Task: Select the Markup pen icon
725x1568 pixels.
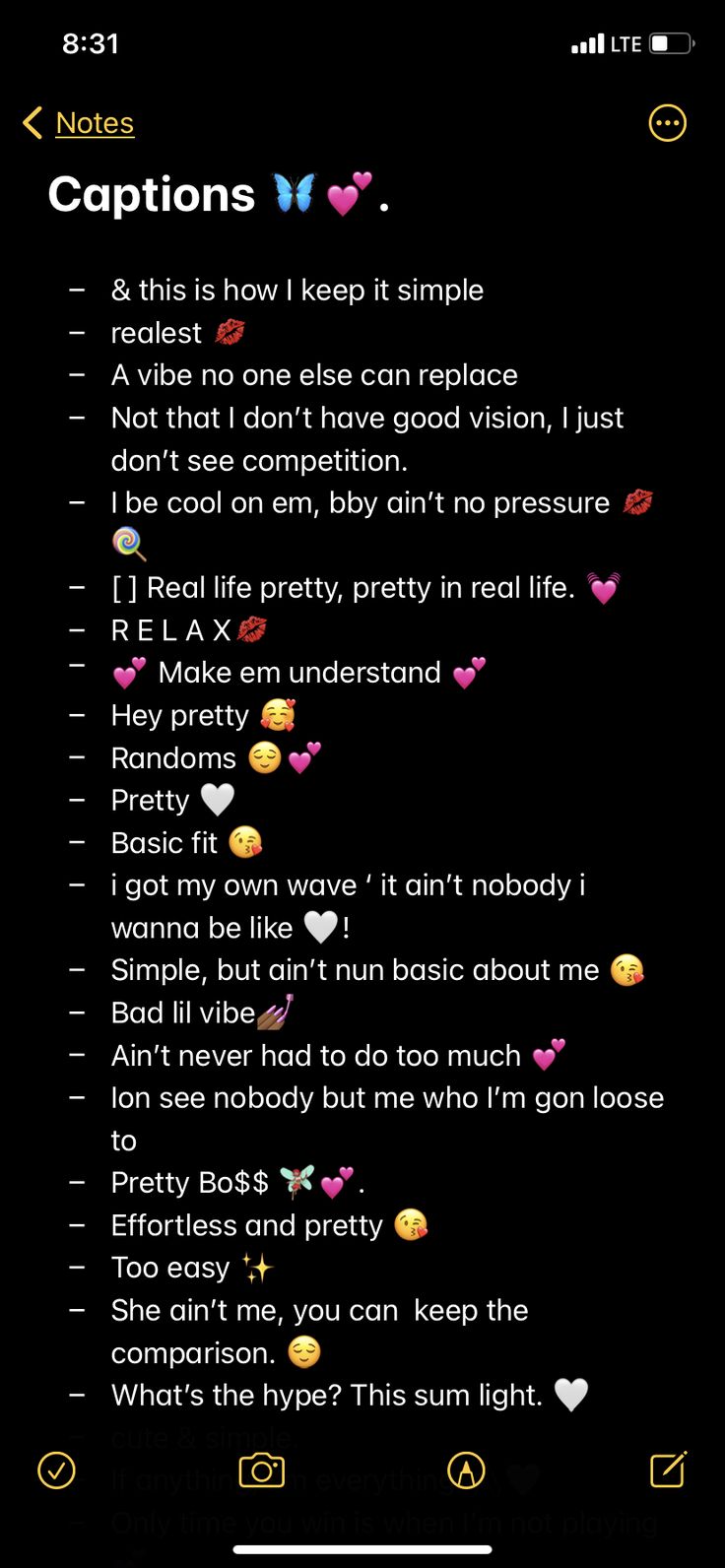Action: (466, 1470)
